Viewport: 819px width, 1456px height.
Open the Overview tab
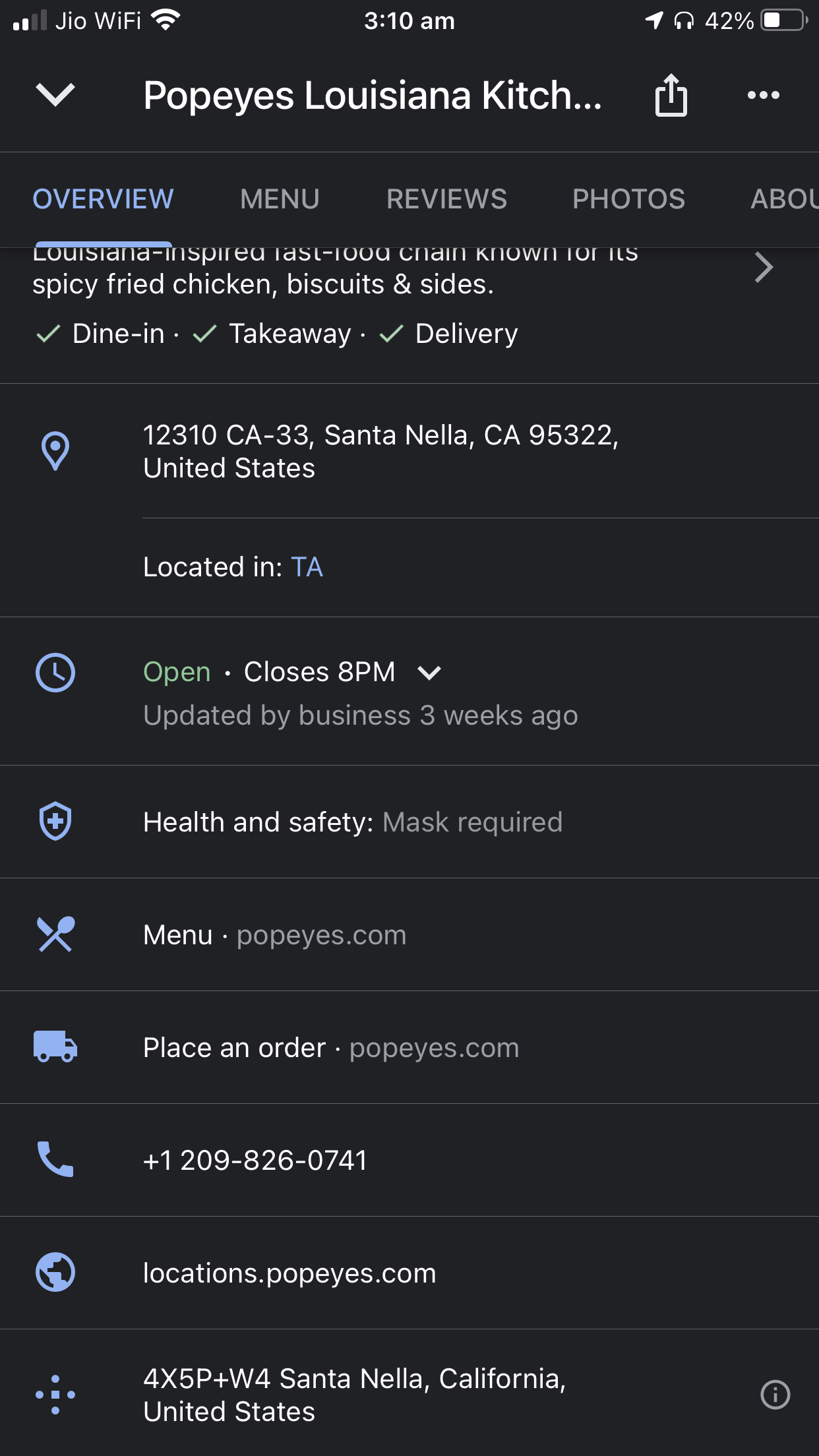pos(103,199)
